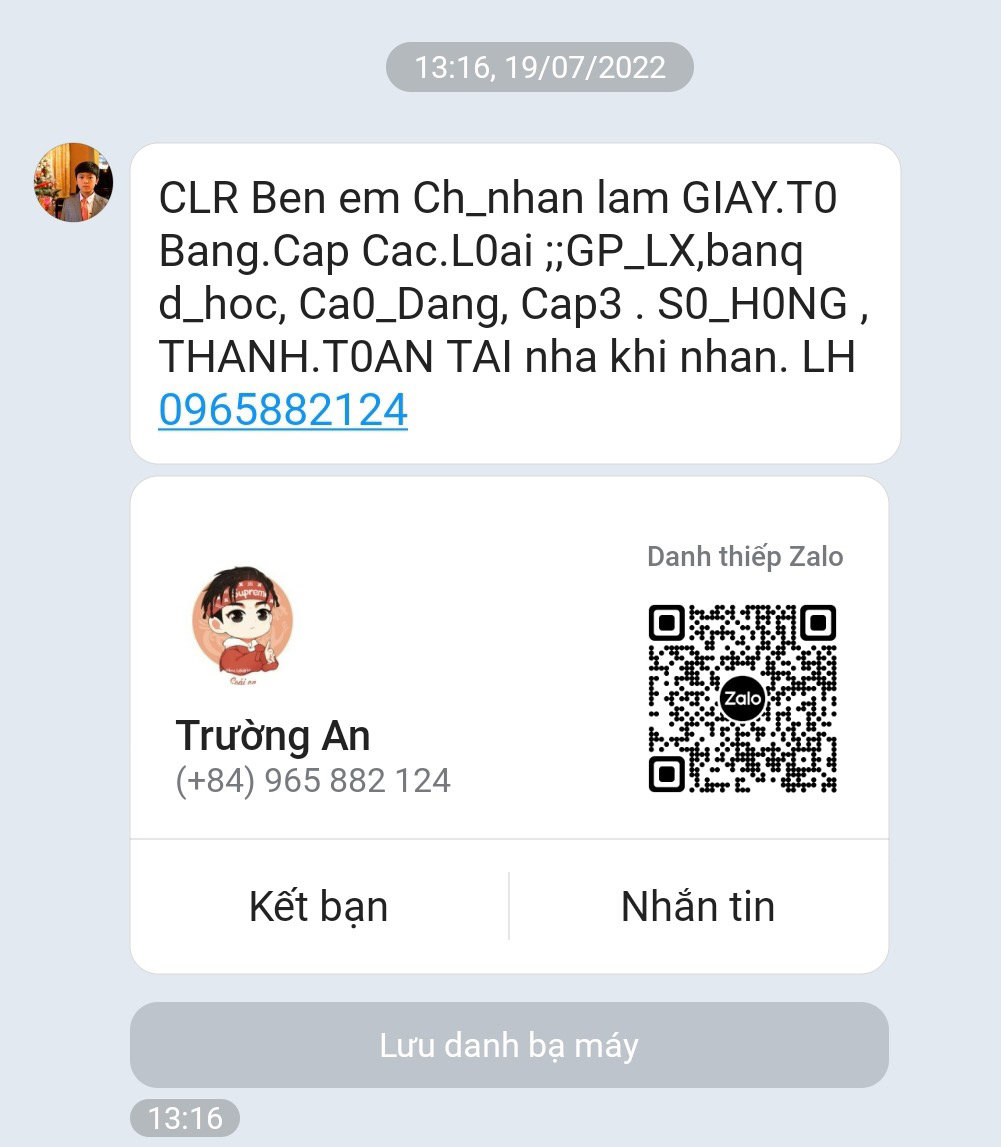Viewport: 1001px width, 1147px height.
Task: Tap Lưu danh bạ máy button
Action: point(508,1046)
